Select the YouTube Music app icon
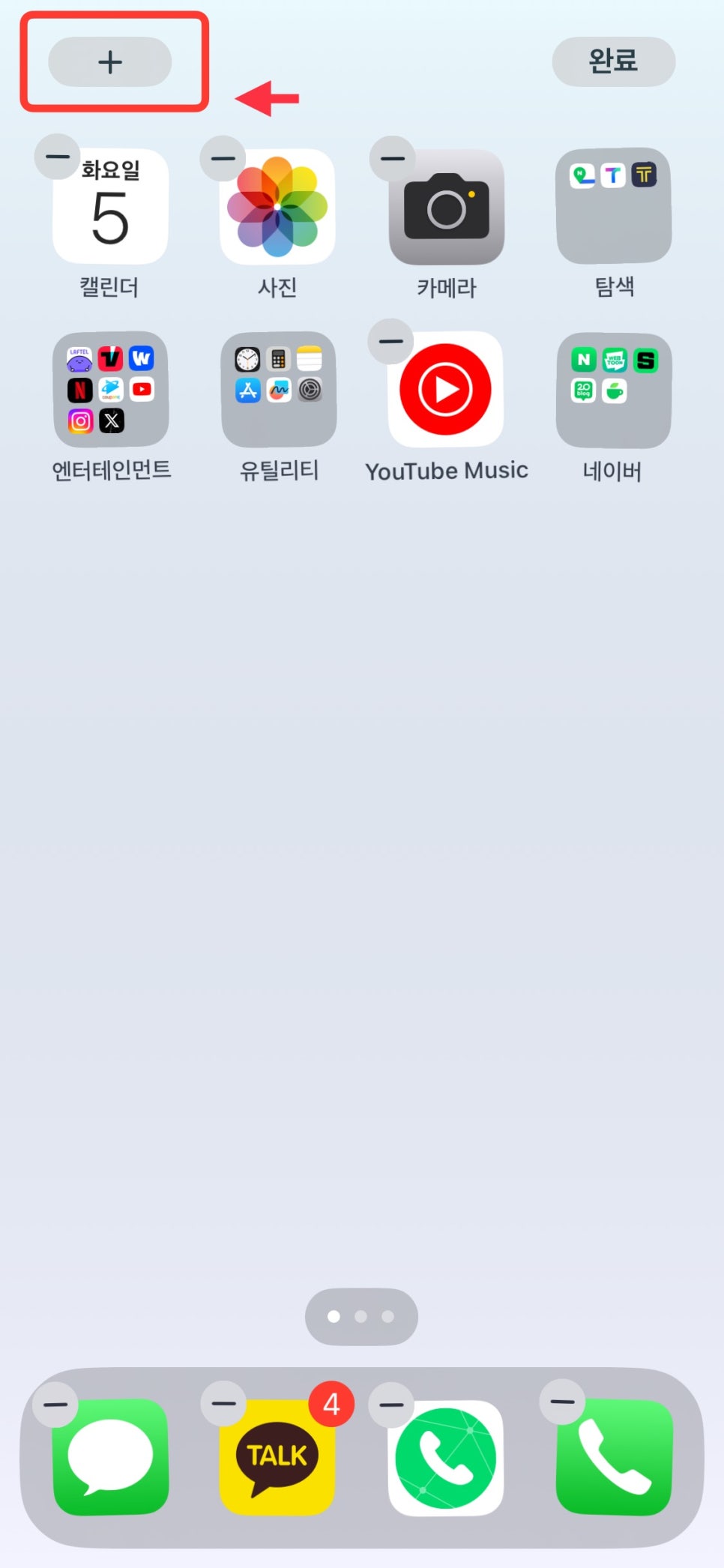Image resolution: width=724 pixels, height=1568 pixels. tap(446, 390)
